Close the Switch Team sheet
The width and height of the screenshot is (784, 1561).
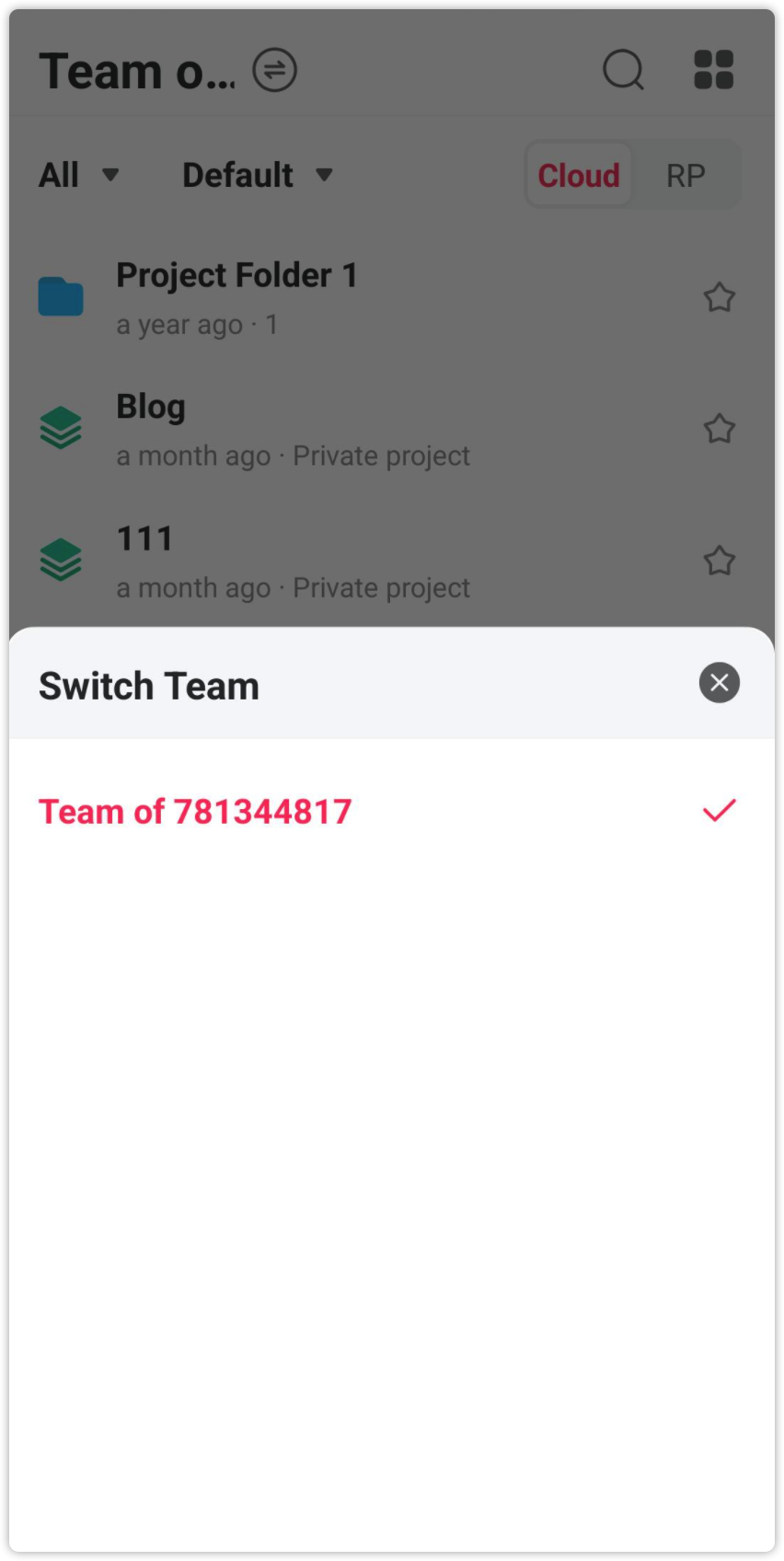click(719, 683)
